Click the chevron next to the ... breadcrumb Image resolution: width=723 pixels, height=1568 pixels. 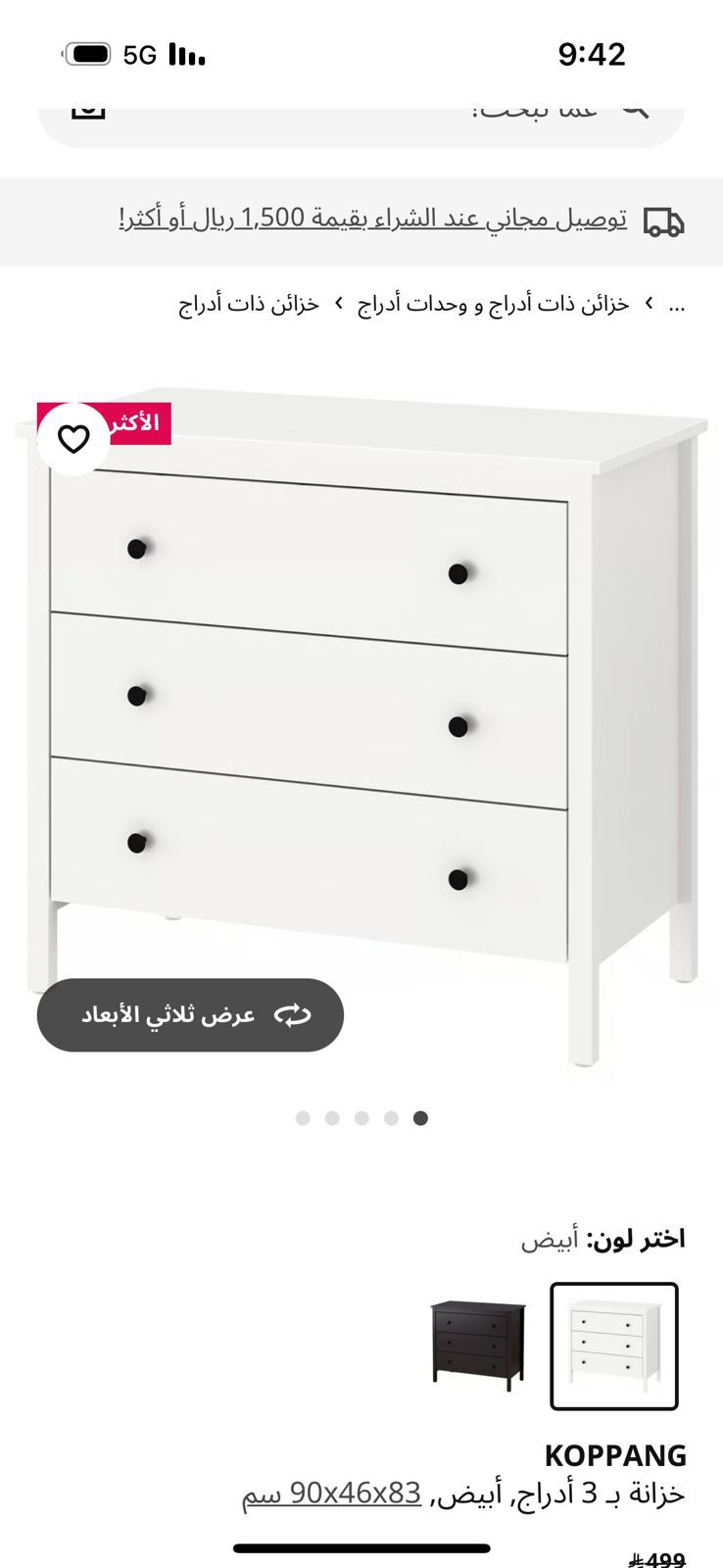point(647,304)
